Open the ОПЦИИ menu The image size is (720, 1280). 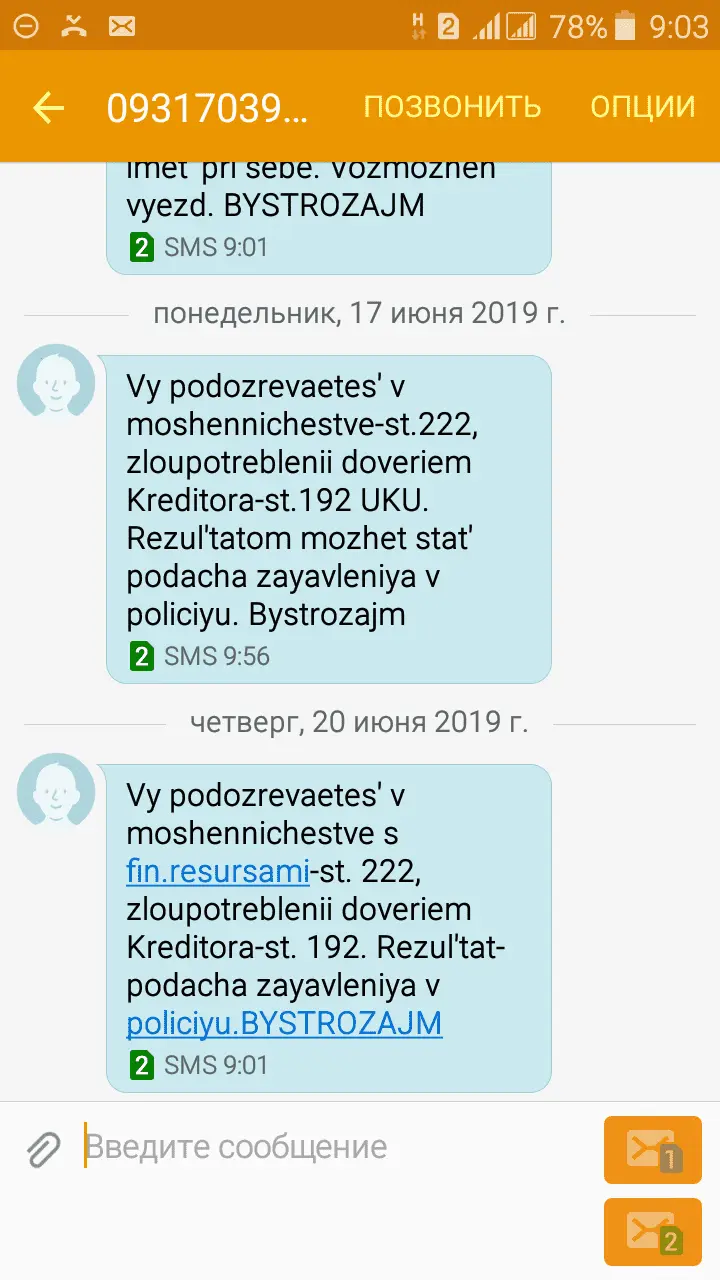(x=642, y=107)
